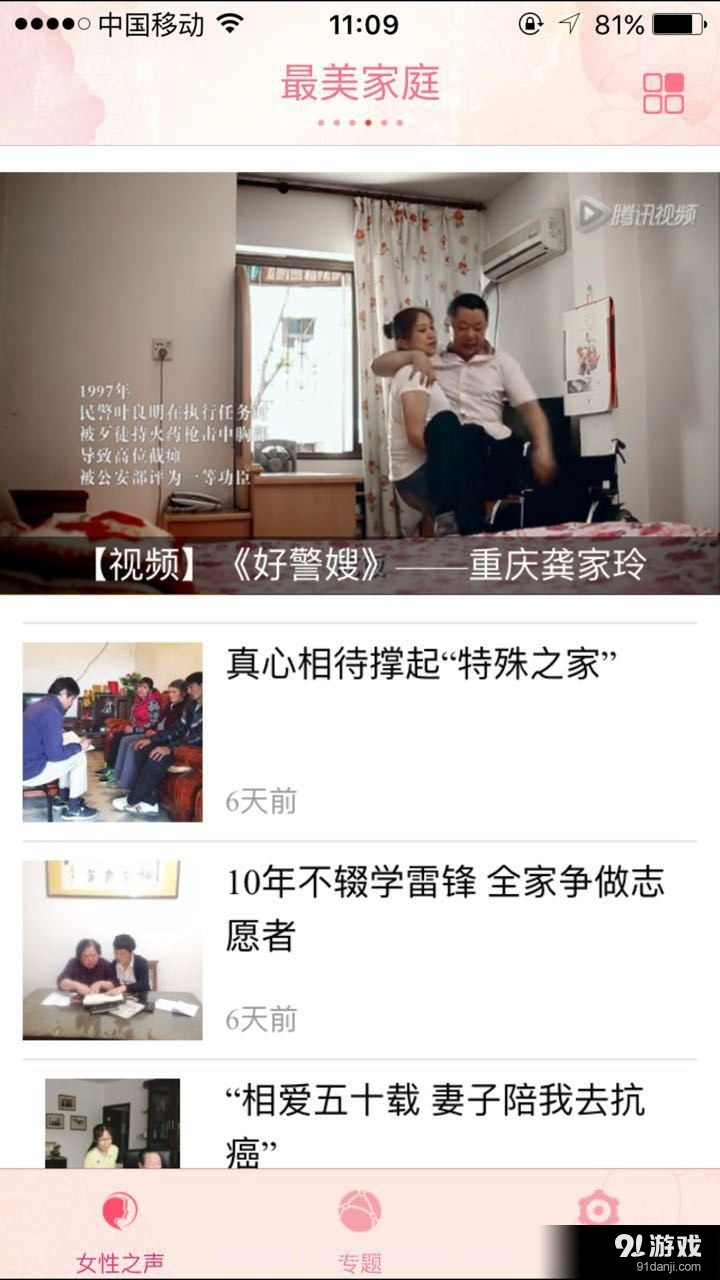This screenshot has width=720, height=1280.
Task: Tap the 专题 flower icon in bottom bar
Action: (x=360, y=1210)
